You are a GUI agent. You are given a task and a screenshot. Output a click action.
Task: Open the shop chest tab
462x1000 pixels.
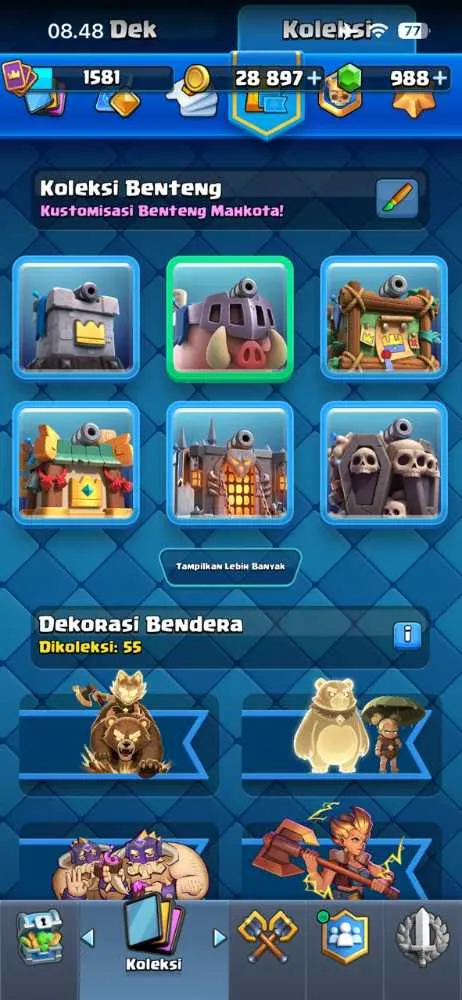pyautogui.click(x=39, y=936)
